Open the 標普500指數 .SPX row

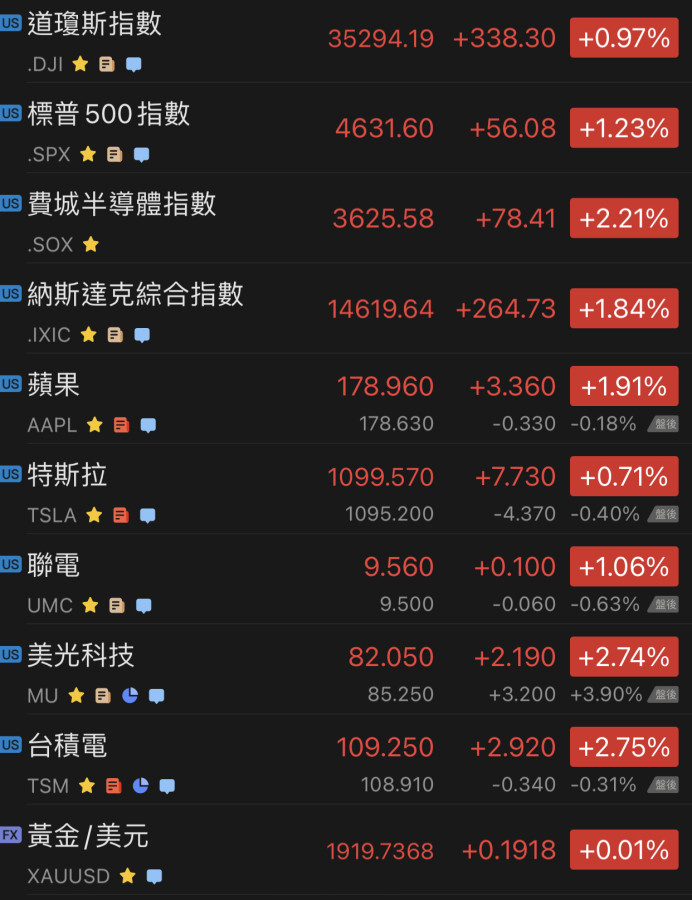[109, 114]
